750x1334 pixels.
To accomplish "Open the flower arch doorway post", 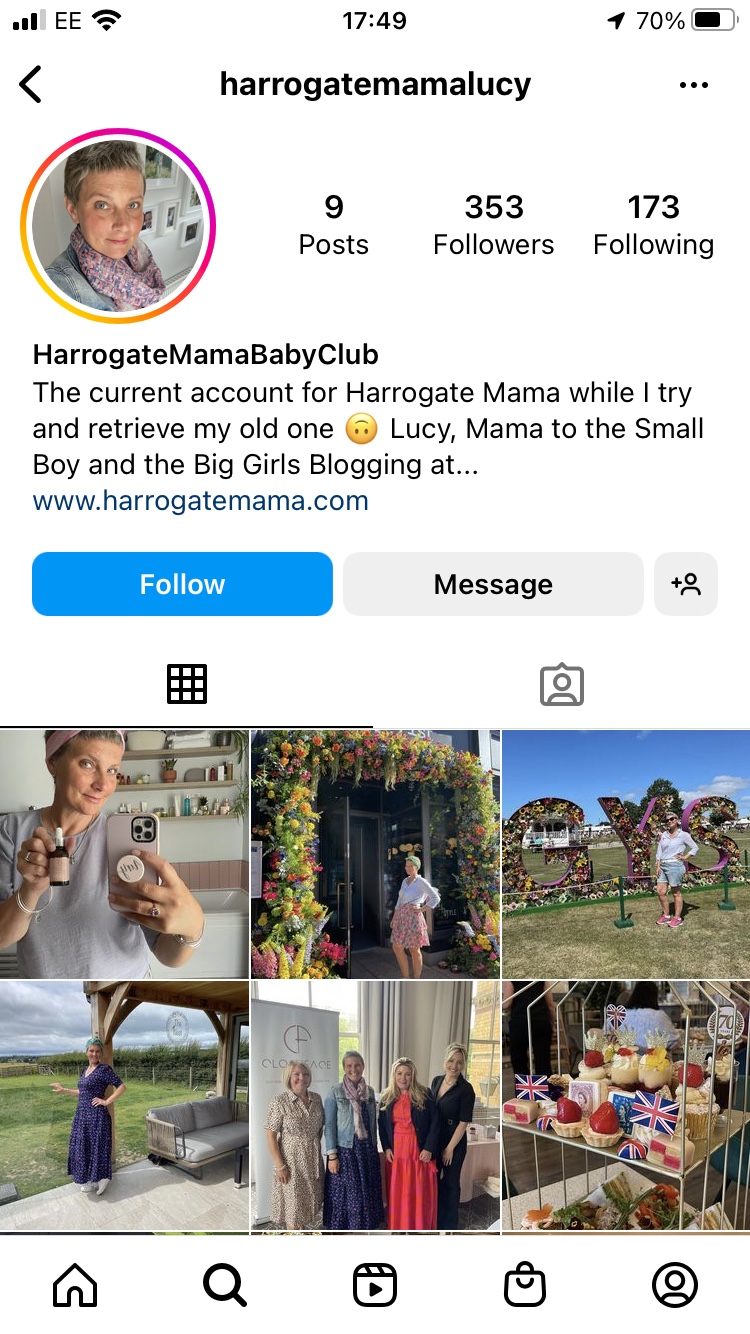I will (x=375, y=854).
